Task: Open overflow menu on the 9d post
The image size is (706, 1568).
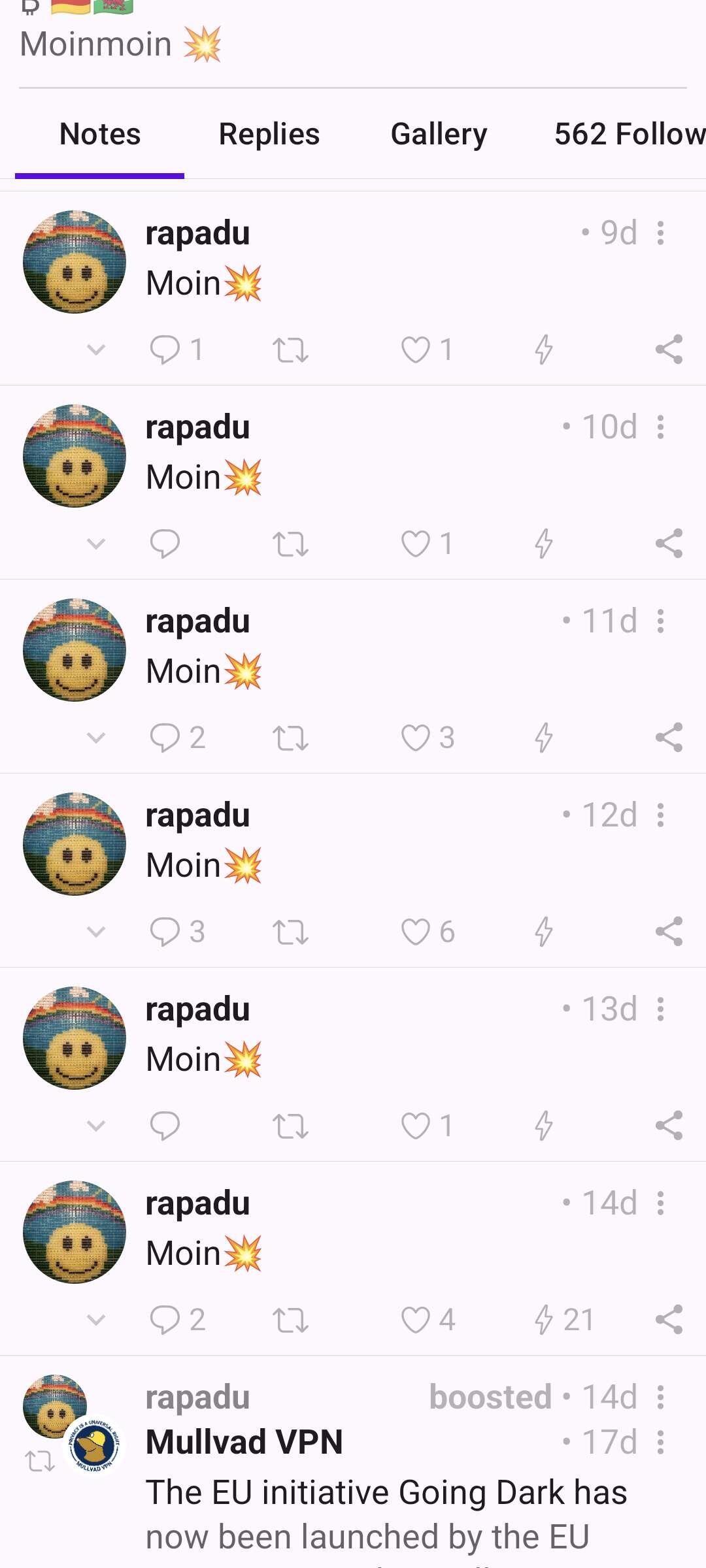Action: [x=661, y=233]
